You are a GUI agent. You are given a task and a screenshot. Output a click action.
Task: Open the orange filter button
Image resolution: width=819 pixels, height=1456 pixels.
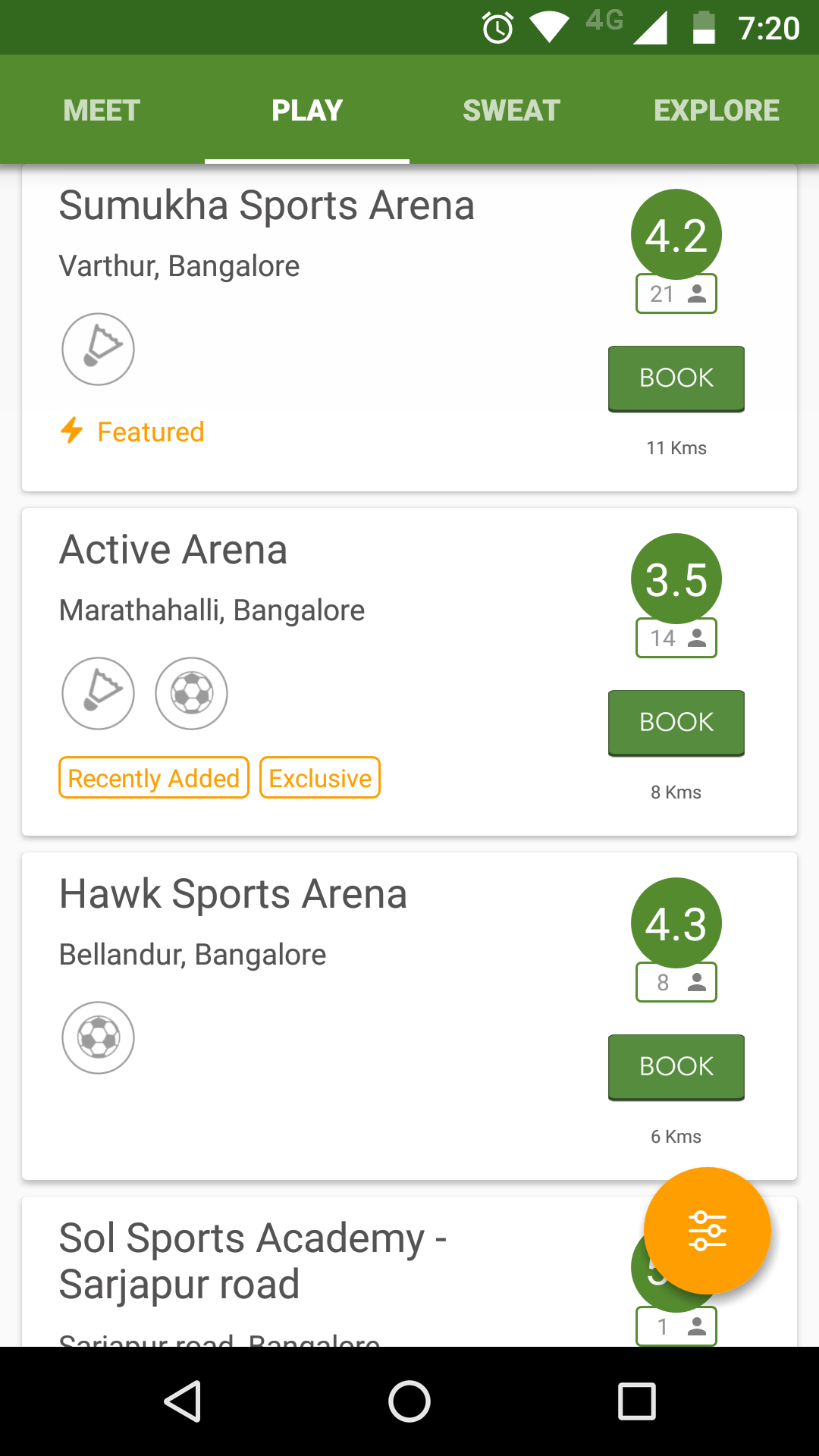coord(707,1230)
